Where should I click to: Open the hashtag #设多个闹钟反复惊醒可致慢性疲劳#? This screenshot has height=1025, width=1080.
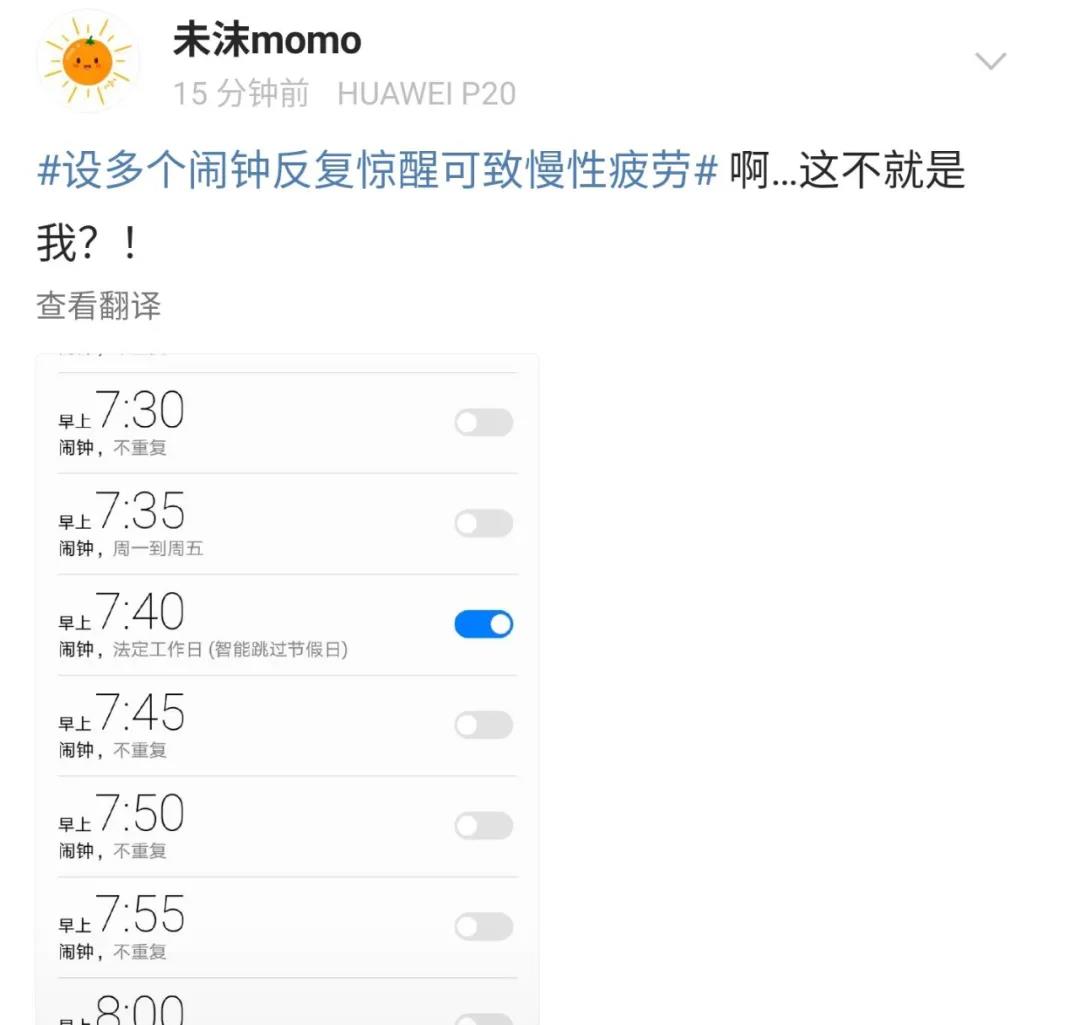[x=378, y=171]
